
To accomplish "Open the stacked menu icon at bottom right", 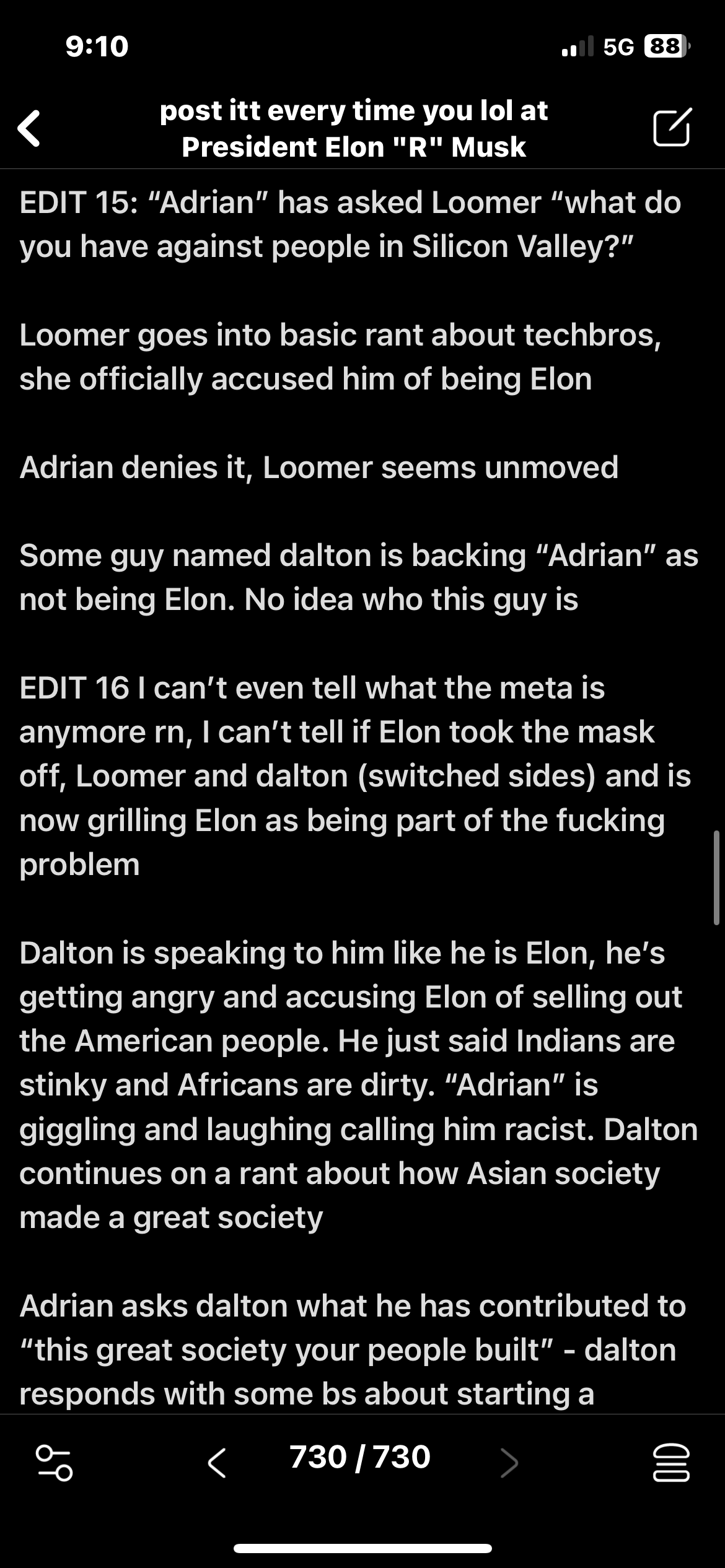I will [x=671, y=1463].
